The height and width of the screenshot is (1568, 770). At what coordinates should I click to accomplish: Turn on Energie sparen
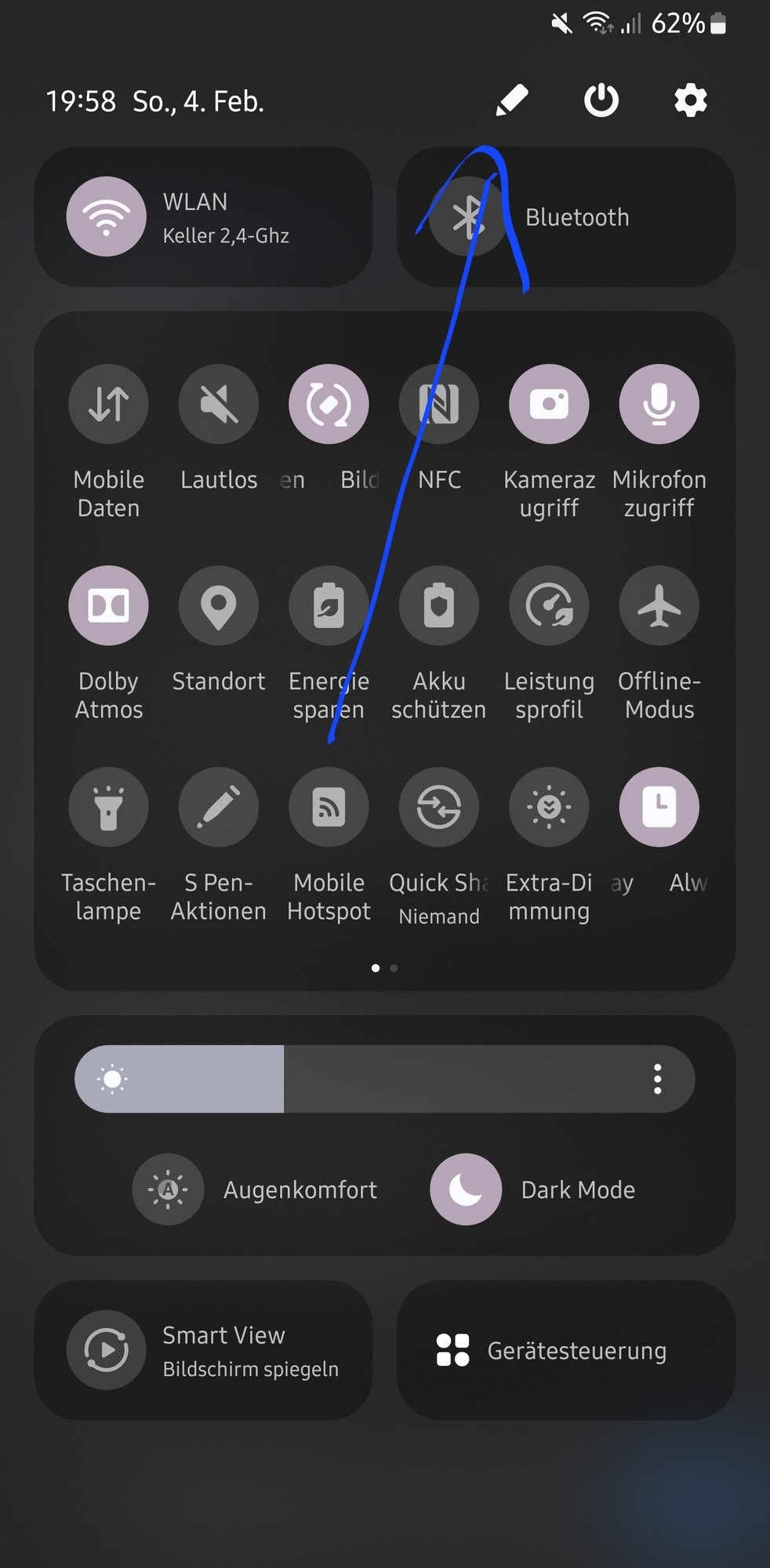329,605
